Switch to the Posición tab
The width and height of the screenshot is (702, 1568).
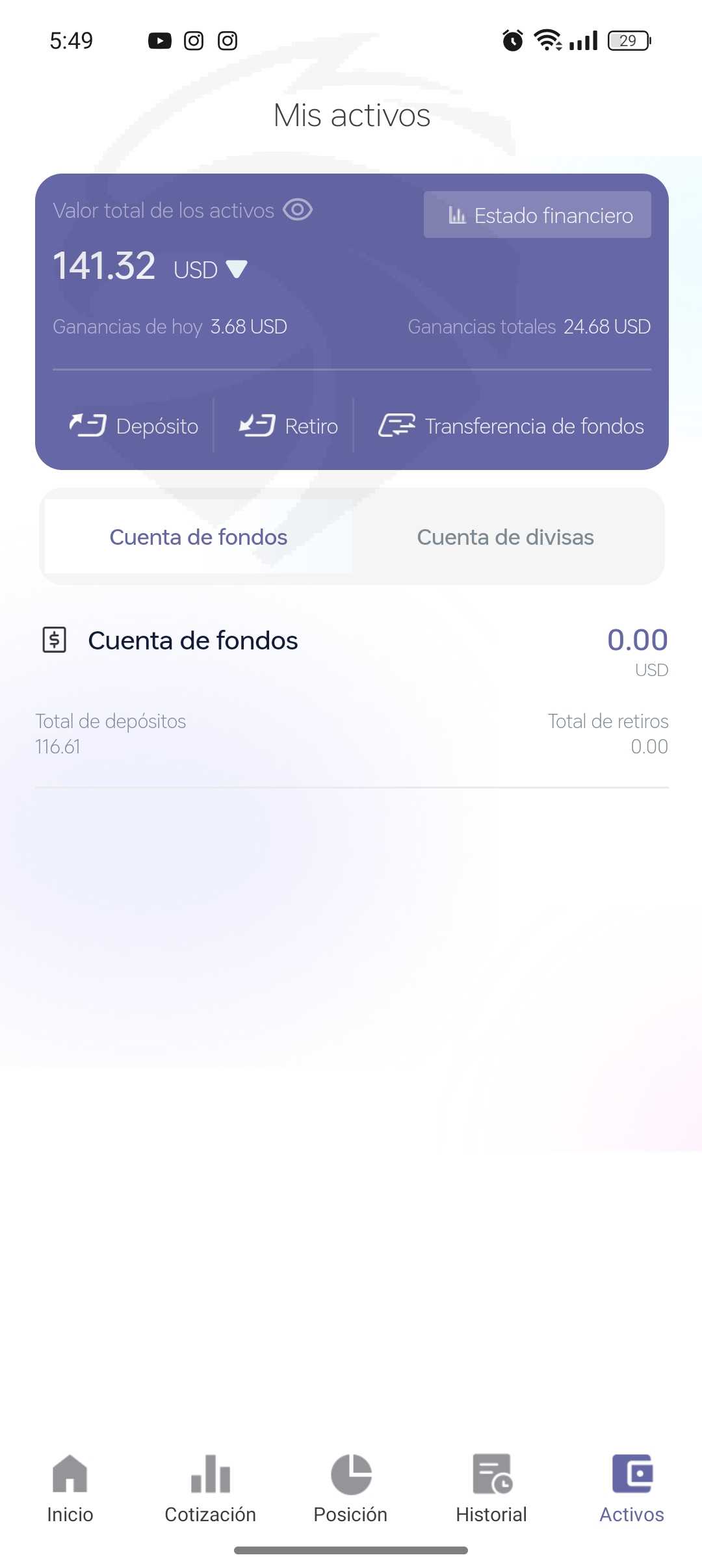[350, 1487]
